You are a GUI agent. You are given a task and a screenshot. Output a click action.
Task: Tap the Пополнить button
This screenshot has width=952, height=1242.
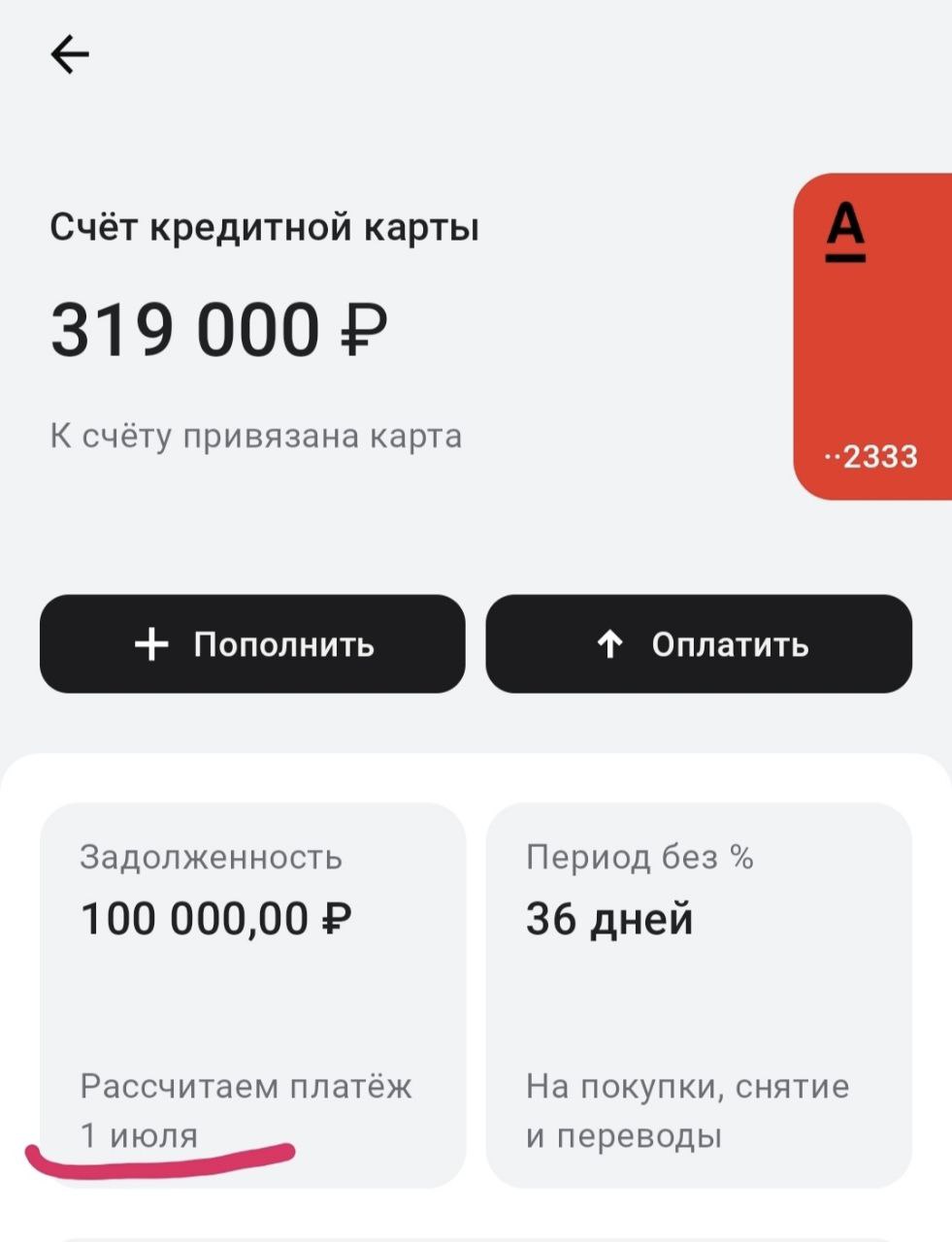pyautogui.click(x=252, y=644)
